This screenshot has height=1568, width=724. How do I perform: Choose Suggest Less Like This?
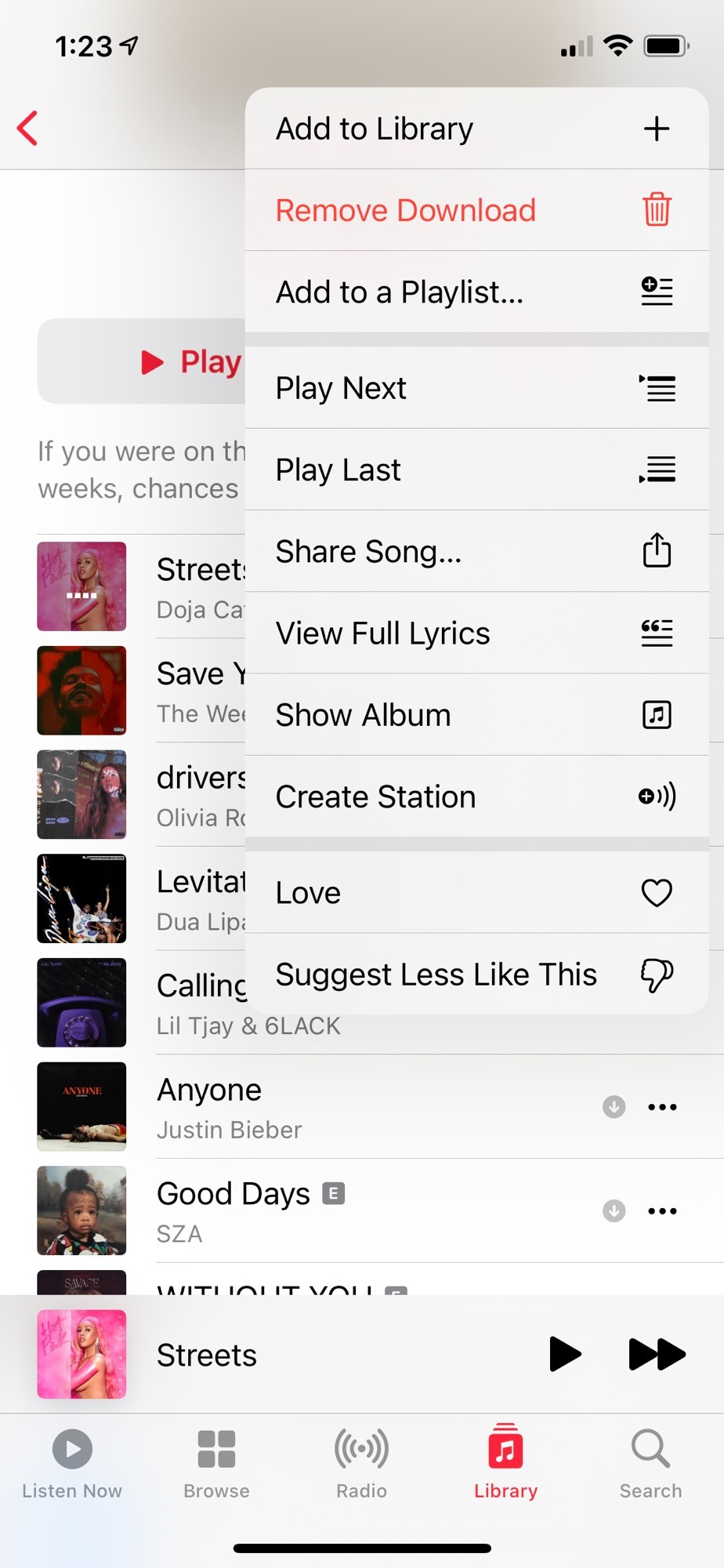pyautogui.click(x=476, y=975)
